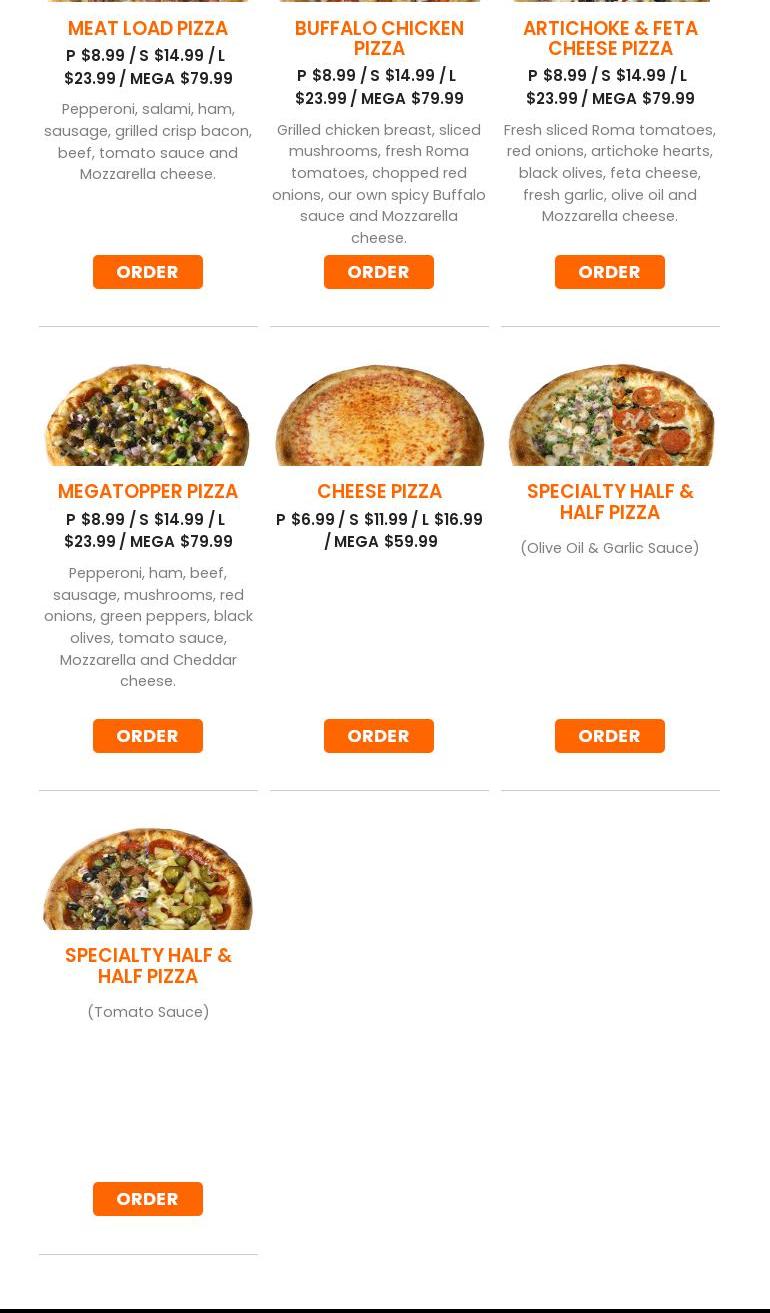Order the Half & Half with Olive Oil & Garlic Sauce

(x=610, y=736)
